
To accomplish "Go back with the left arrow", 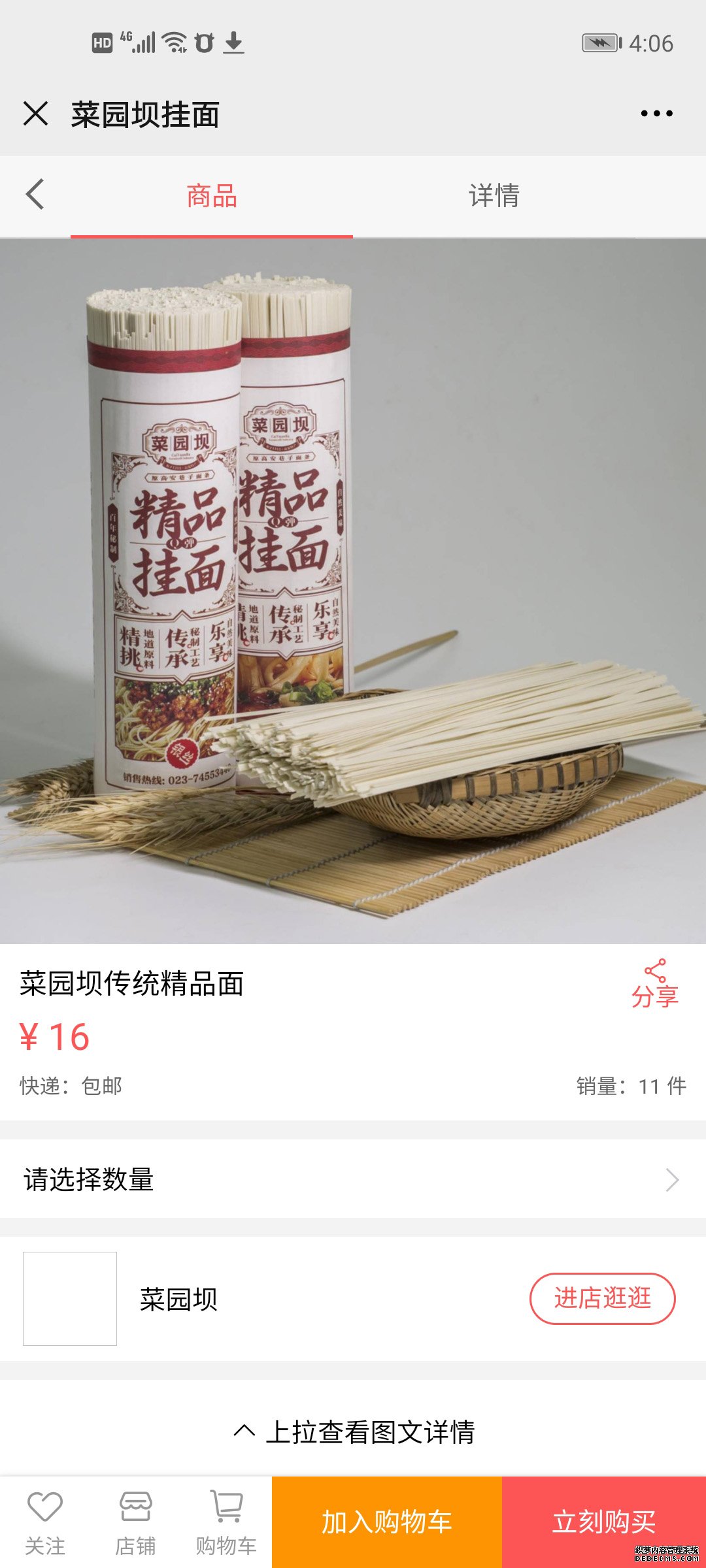I will [35, 195].
